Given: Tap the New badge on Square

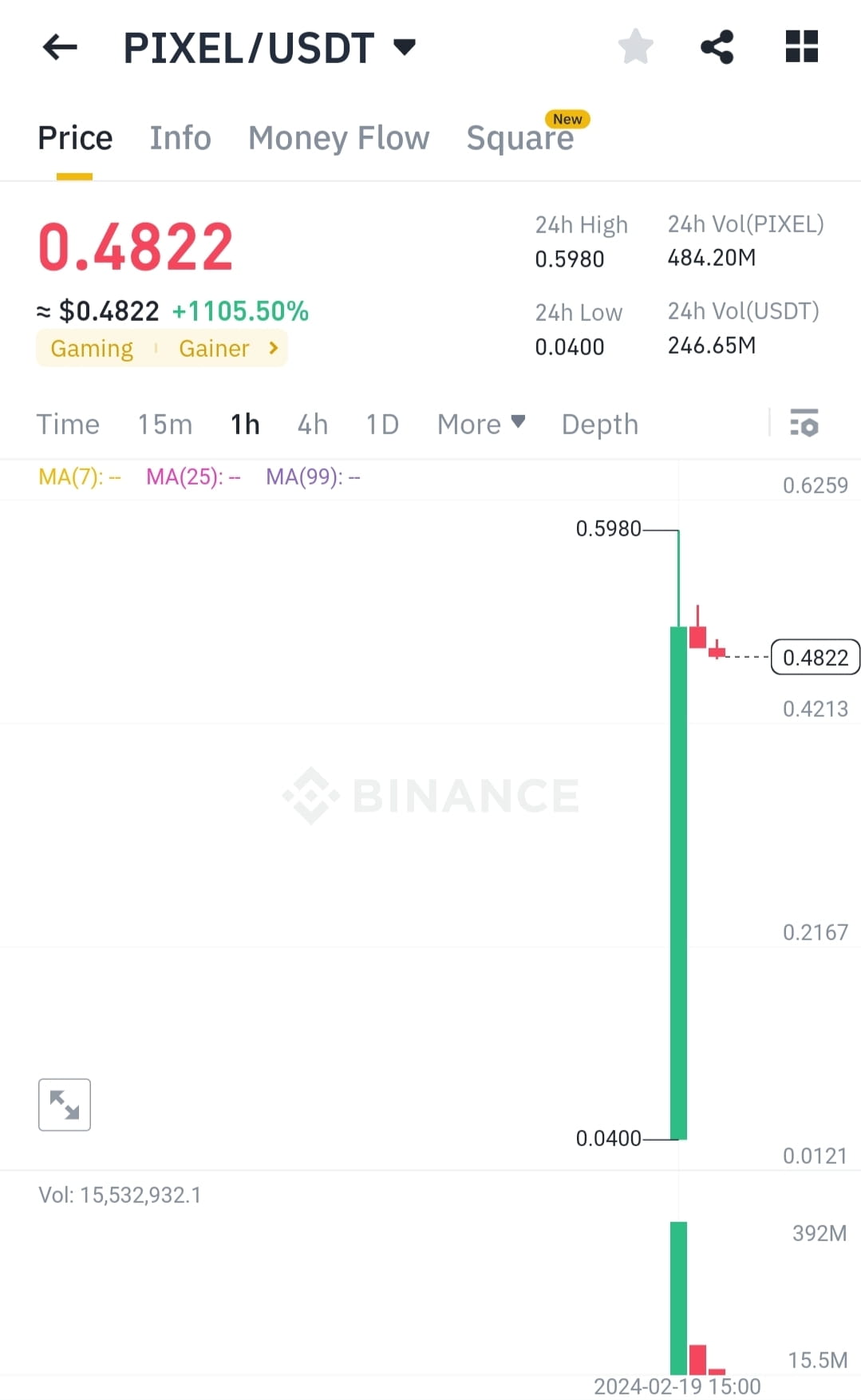Looking at the screenshot, I should [x=567, y=118].
